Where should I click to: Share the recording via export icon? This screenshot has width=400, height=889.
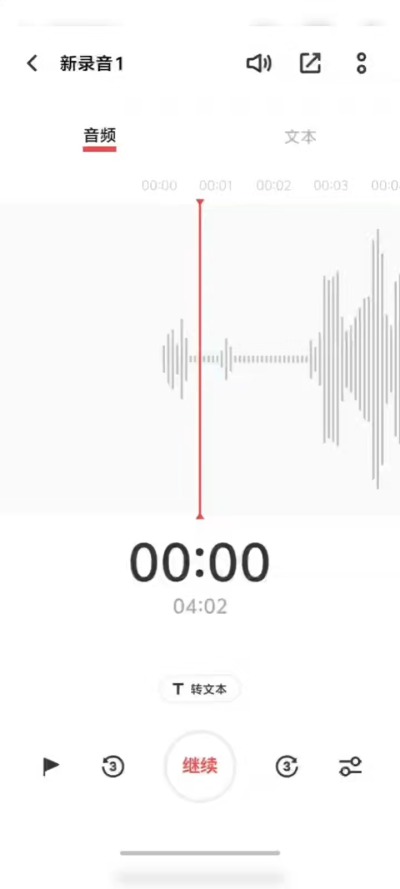pos(310,63)
